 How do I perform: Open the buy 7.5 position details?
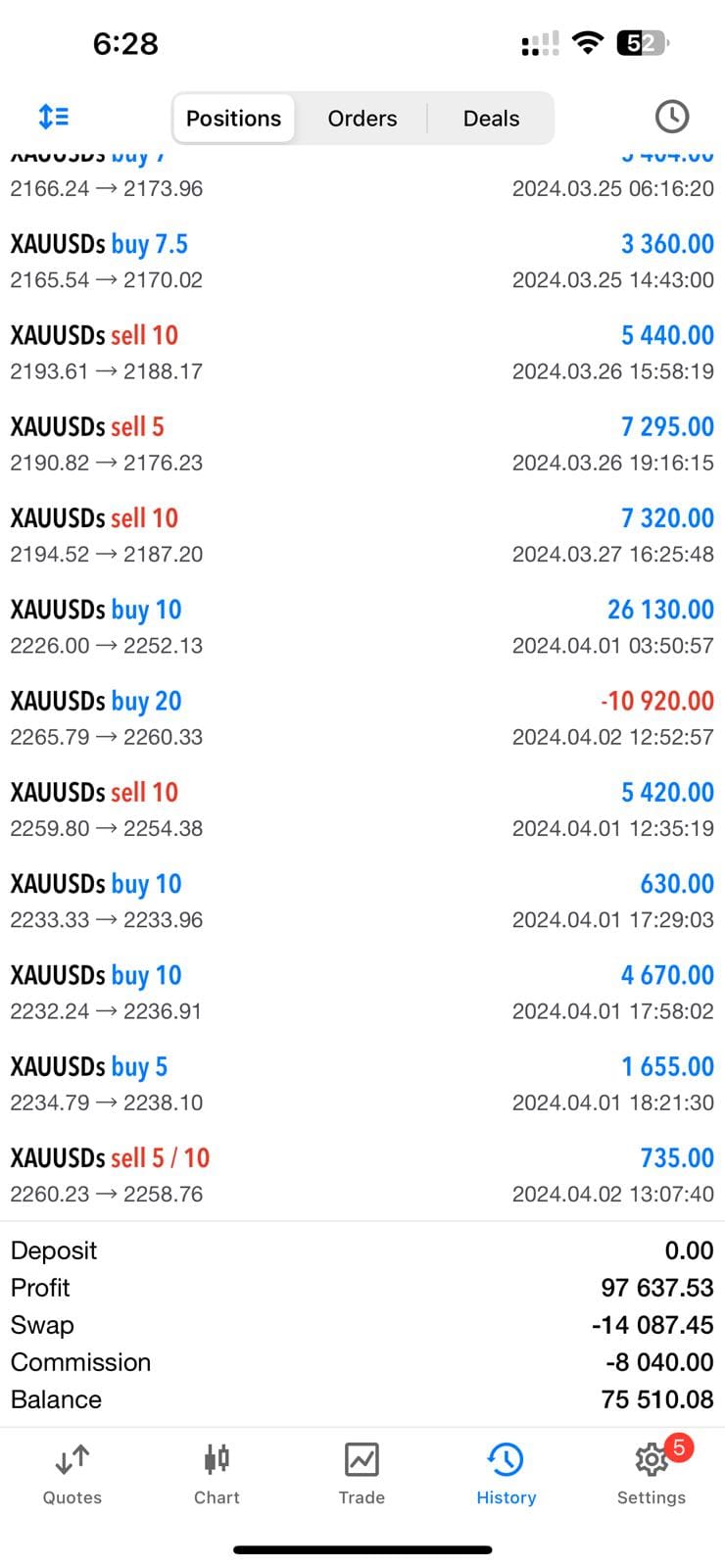[362, 262]
